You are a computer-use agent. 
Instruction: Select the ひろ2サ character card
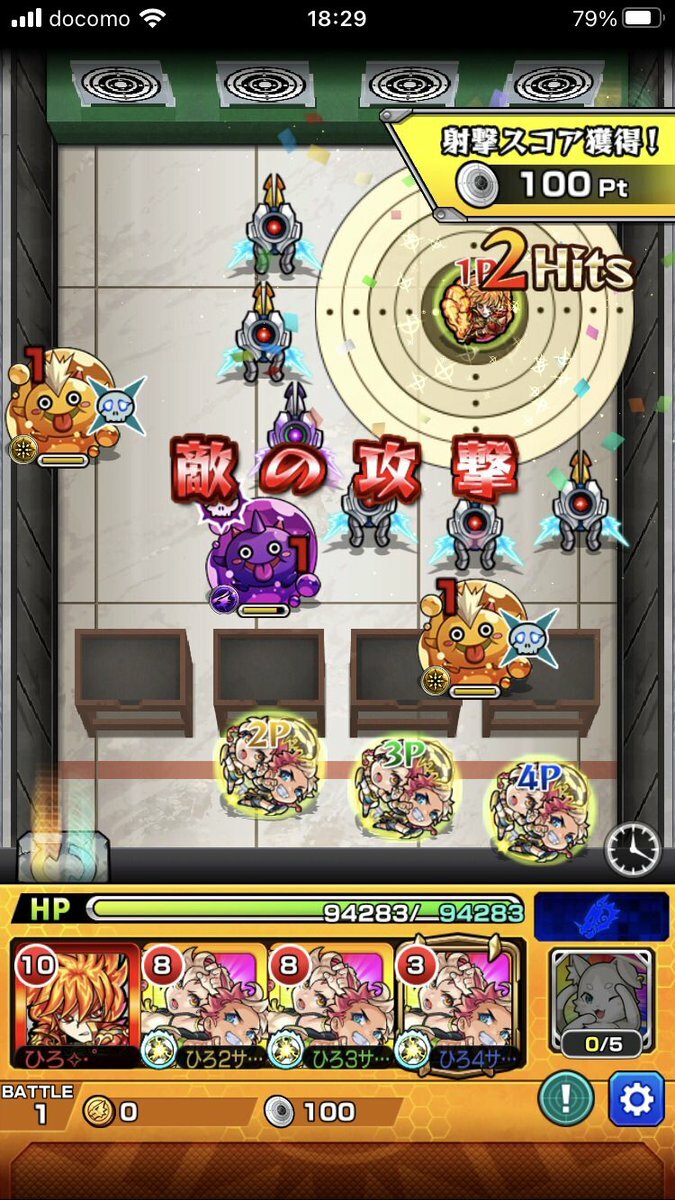[203, 1005]
